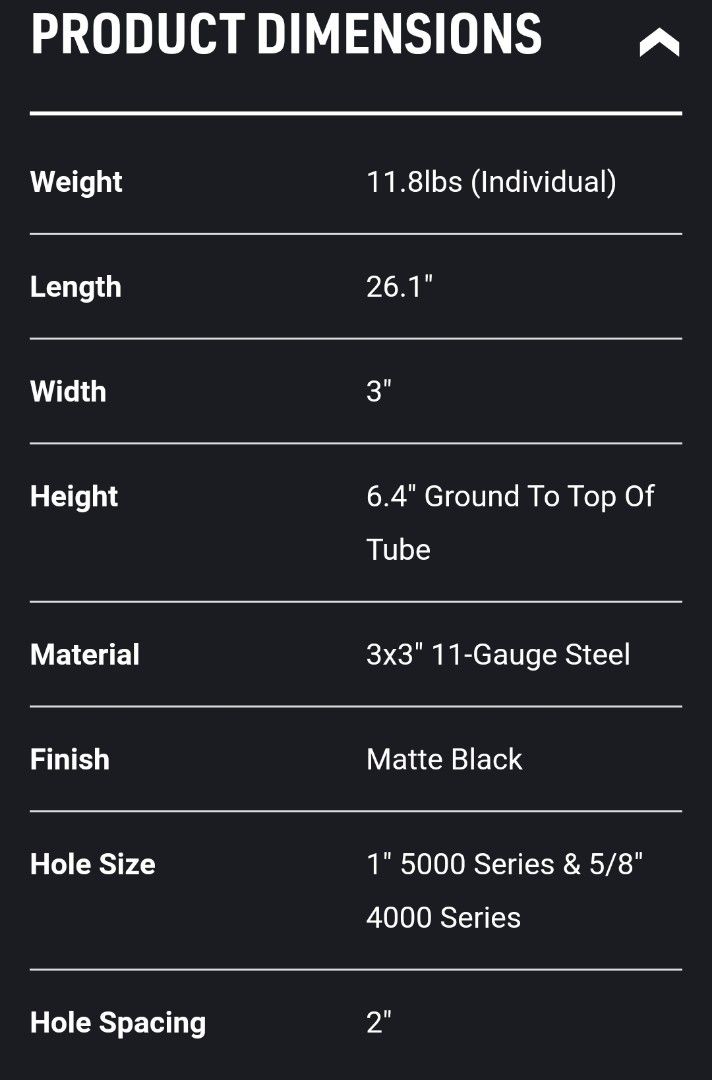Screen dimensions: 712x1080
Task: Collapse the Product Dimensions section
Action: coord(659,42)
